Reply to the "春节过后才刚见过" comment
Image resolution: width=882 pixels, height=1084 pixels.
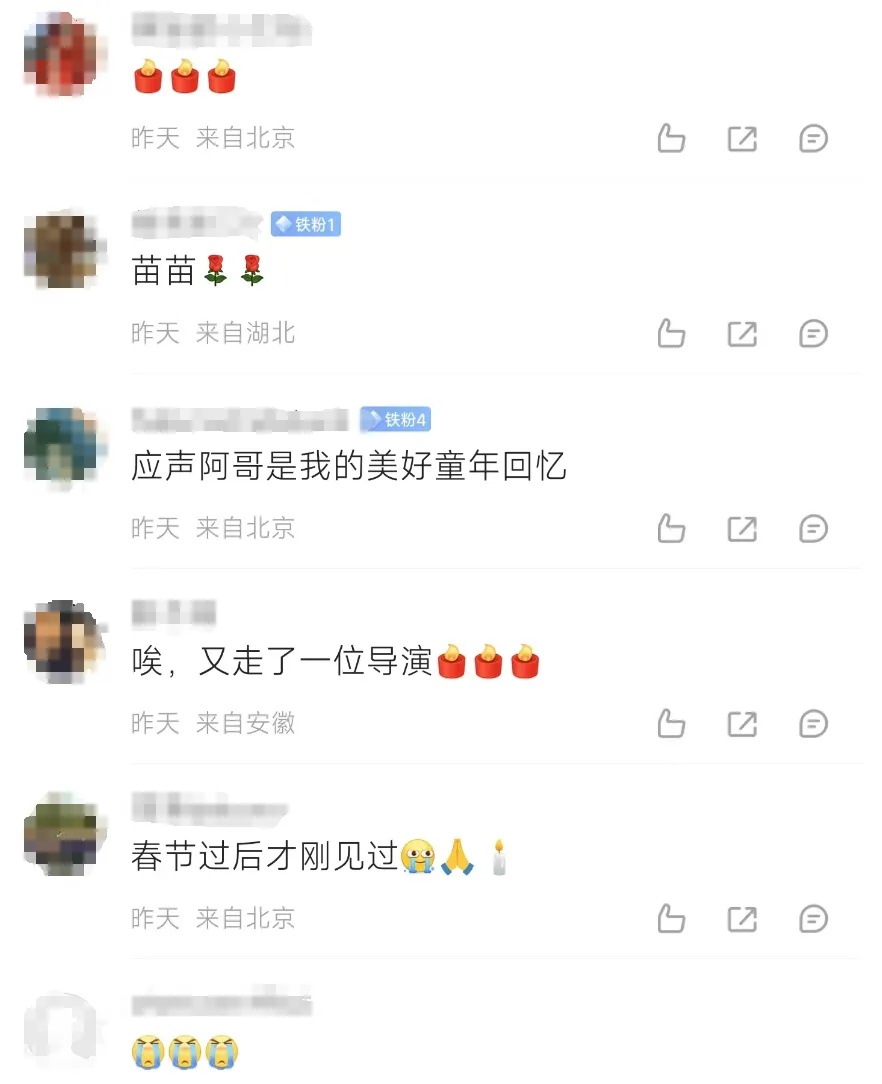(813, 918)
